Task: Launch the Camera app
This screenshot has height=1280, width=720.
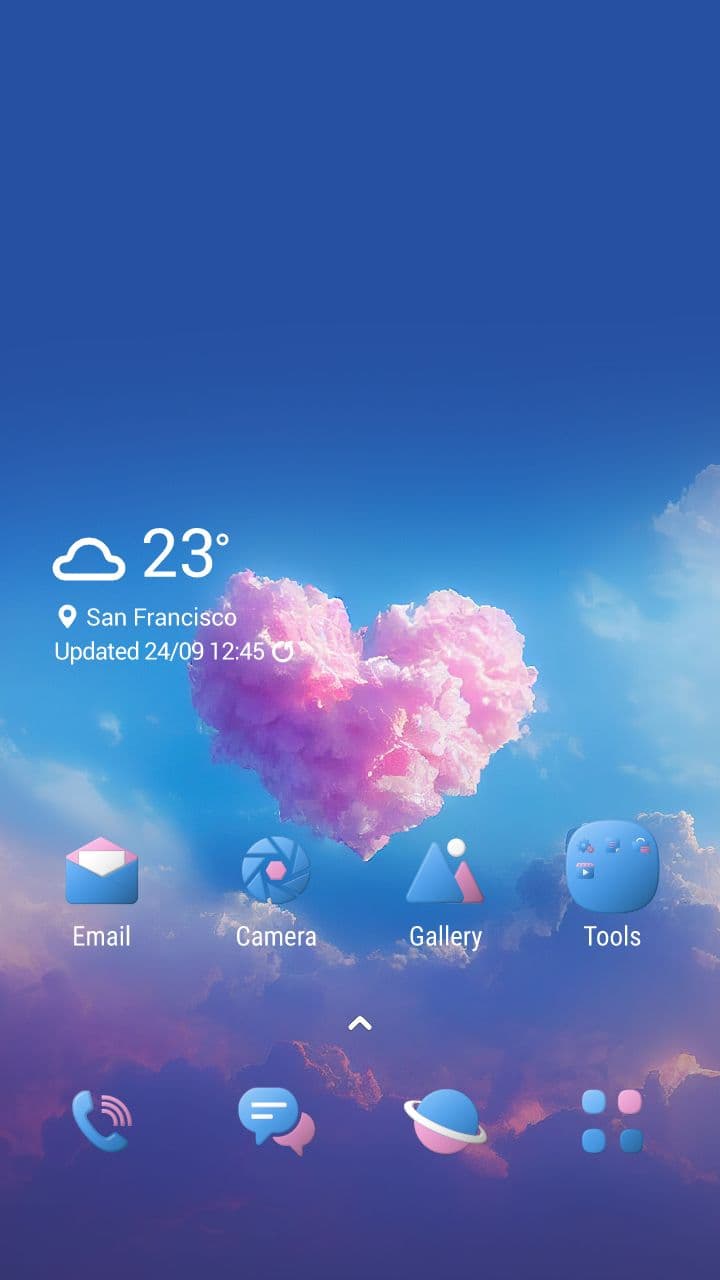Action: click(x=276, y=872)
